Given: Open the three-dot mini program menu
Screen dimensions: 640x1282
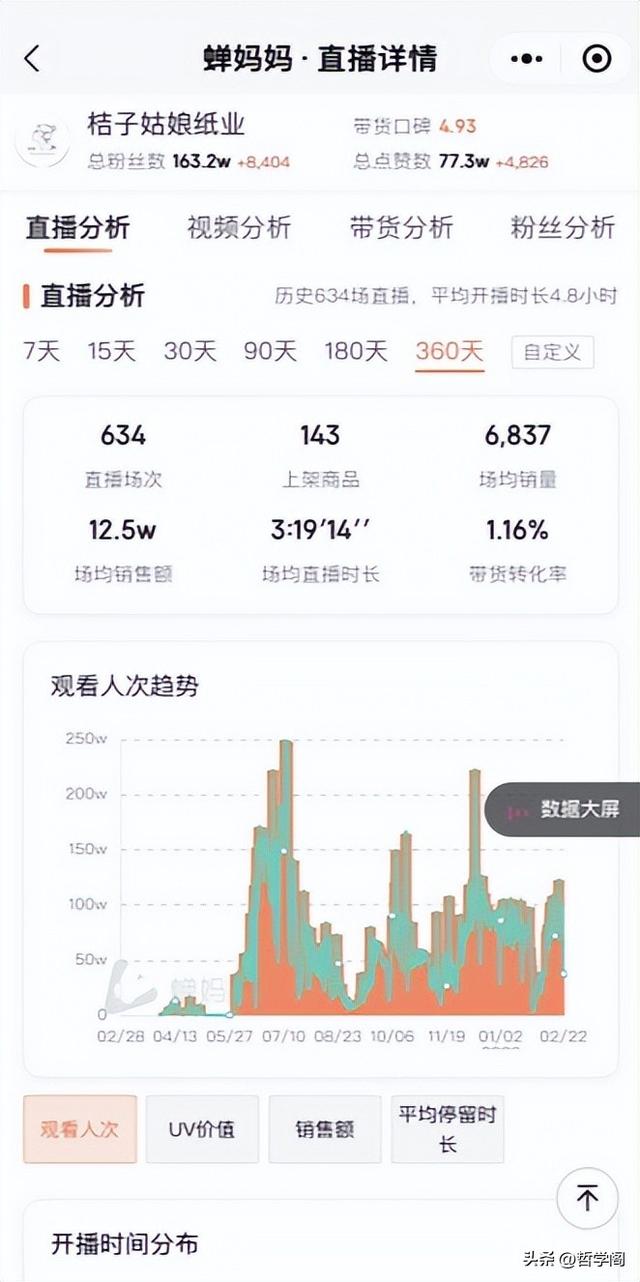Looking at the screenshot, I should click(x=526, y=59).
